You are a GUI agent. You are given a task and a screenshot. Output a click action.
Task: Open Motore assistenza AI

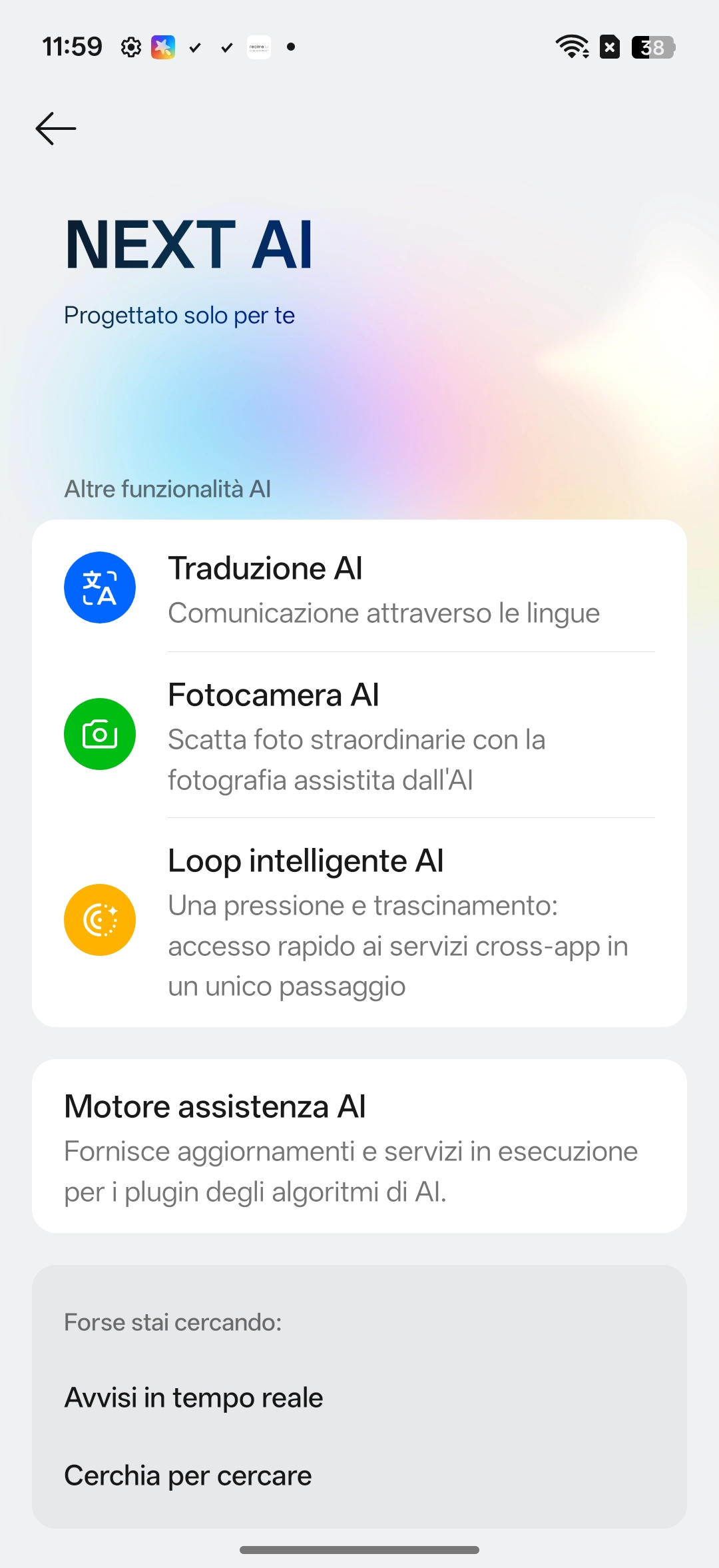click(359, 1146)
